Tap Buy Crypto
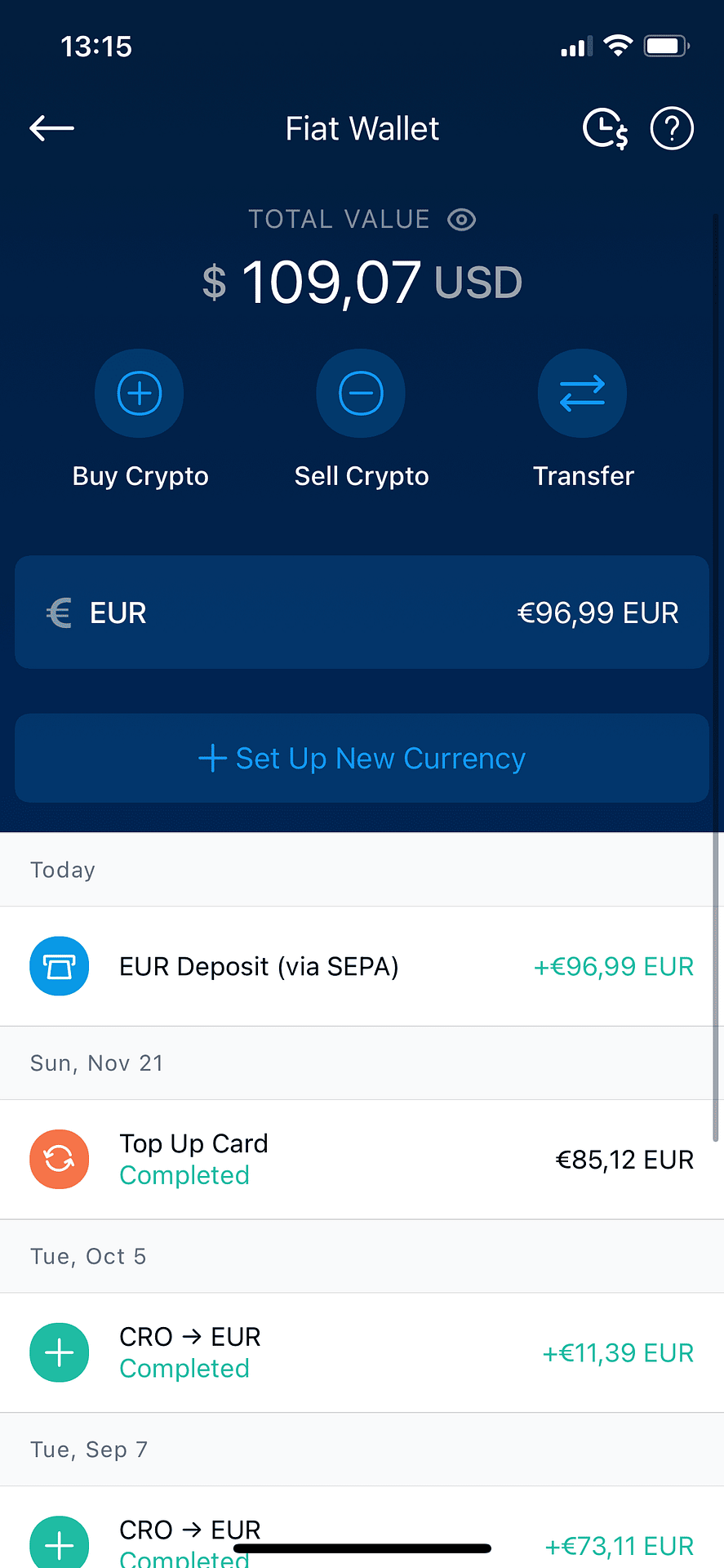The image size is (724, 1568). pos(140,420)
